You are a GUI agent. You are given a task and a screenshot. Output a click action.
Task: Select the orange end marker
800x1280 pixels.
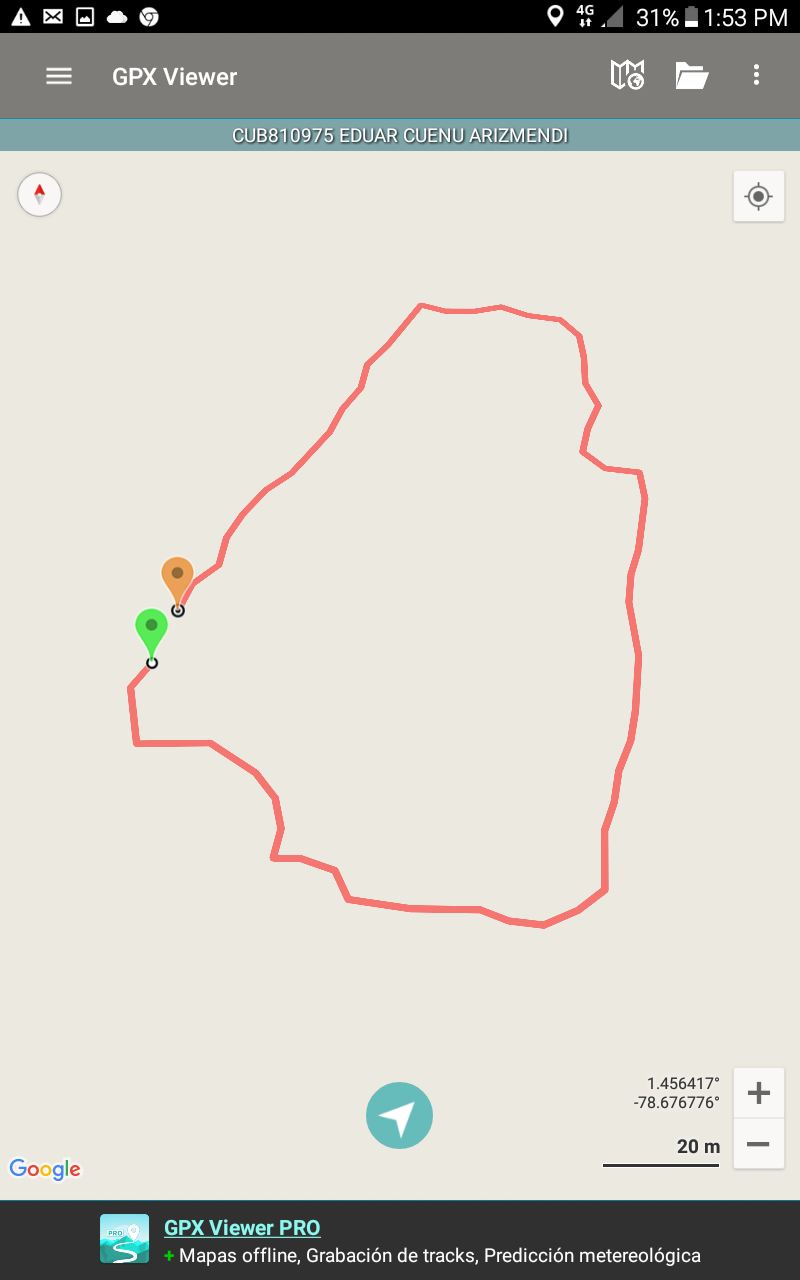[177, 579]
